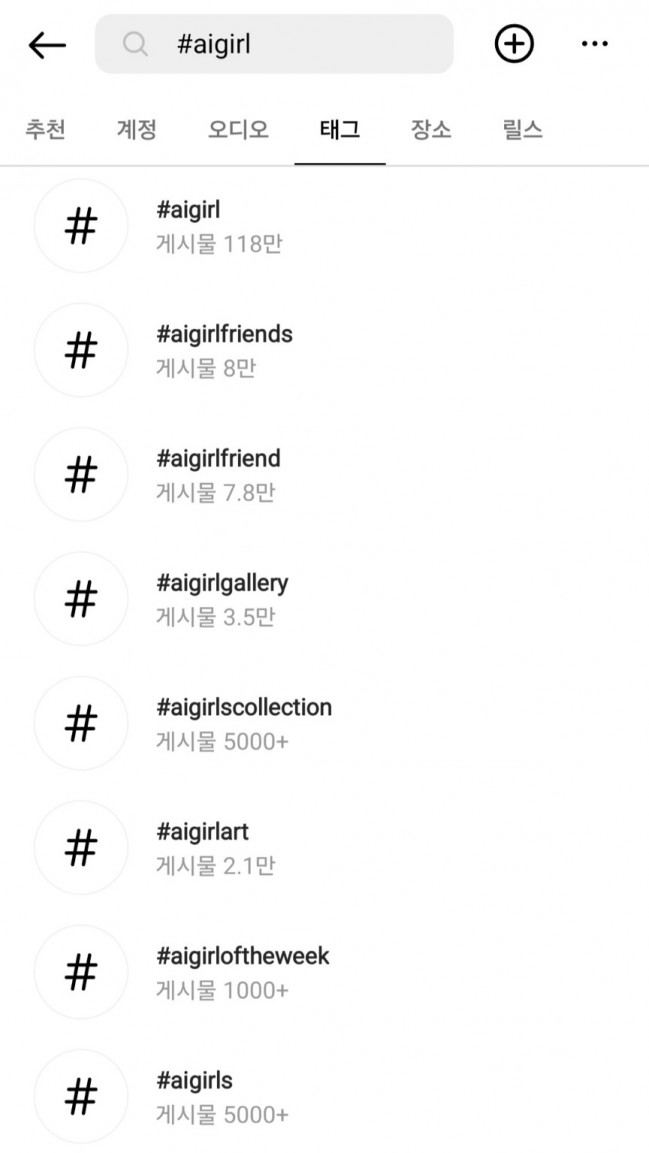Open the #aigirl tag with 118만 posts

218,226
